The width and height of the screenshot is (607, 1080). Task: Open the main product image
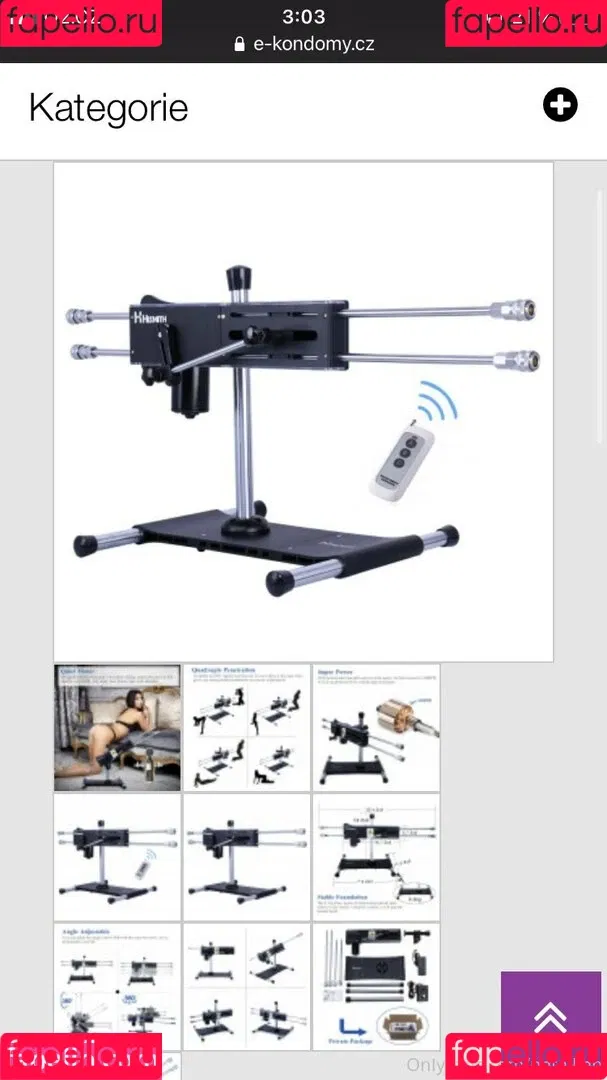303,411
